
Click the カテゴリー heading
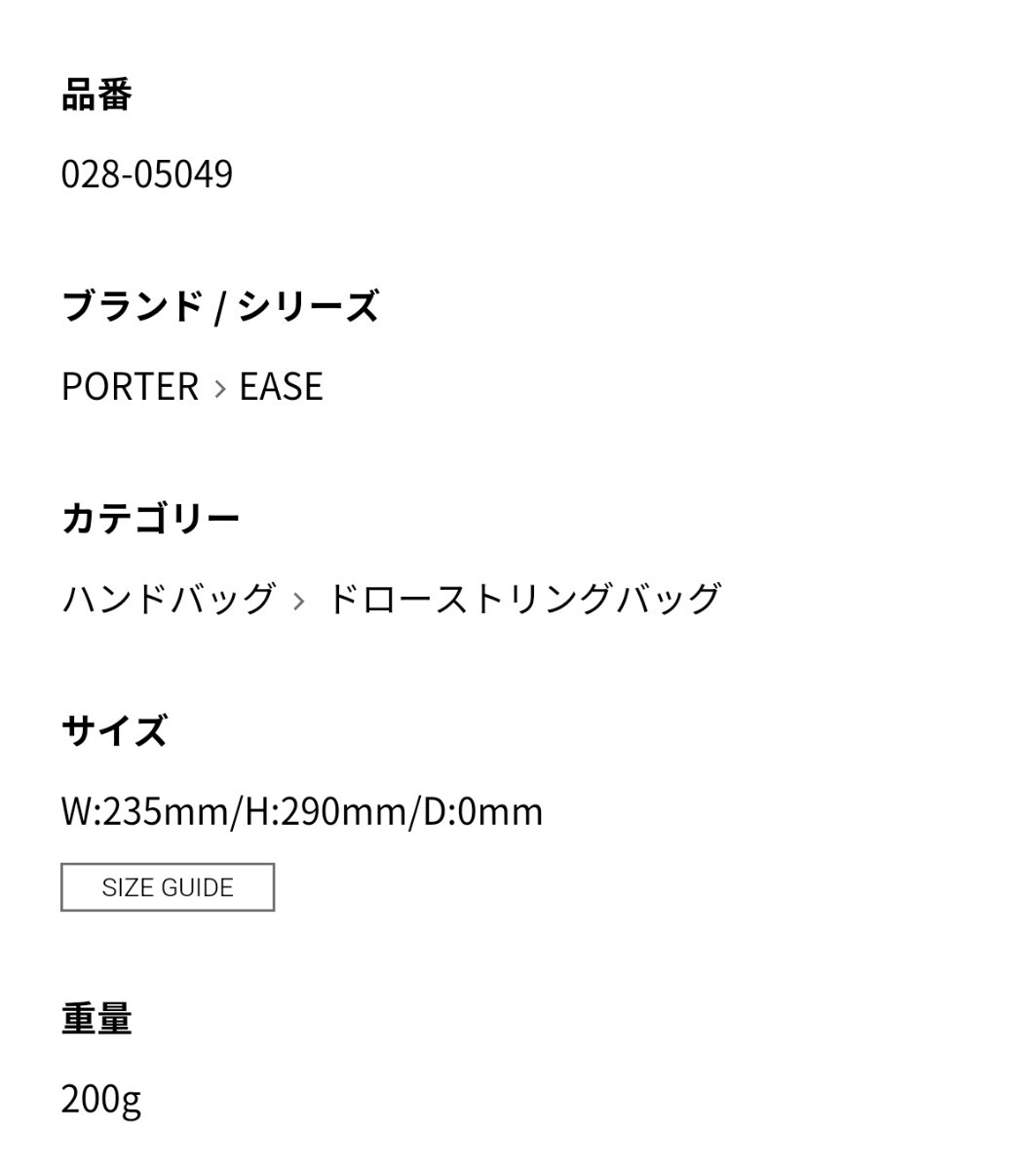pos(150,517)
